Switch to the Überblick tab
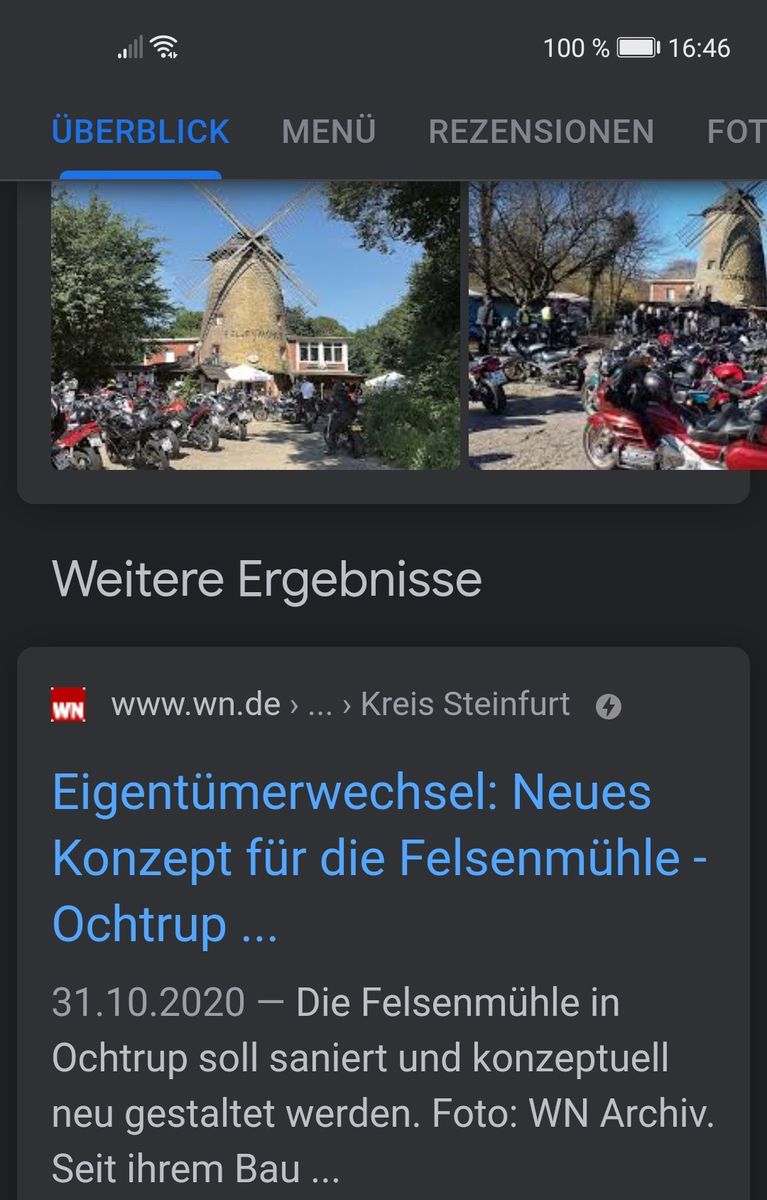Viewport: 767px width, 1200px height. [x=140, y=132]
